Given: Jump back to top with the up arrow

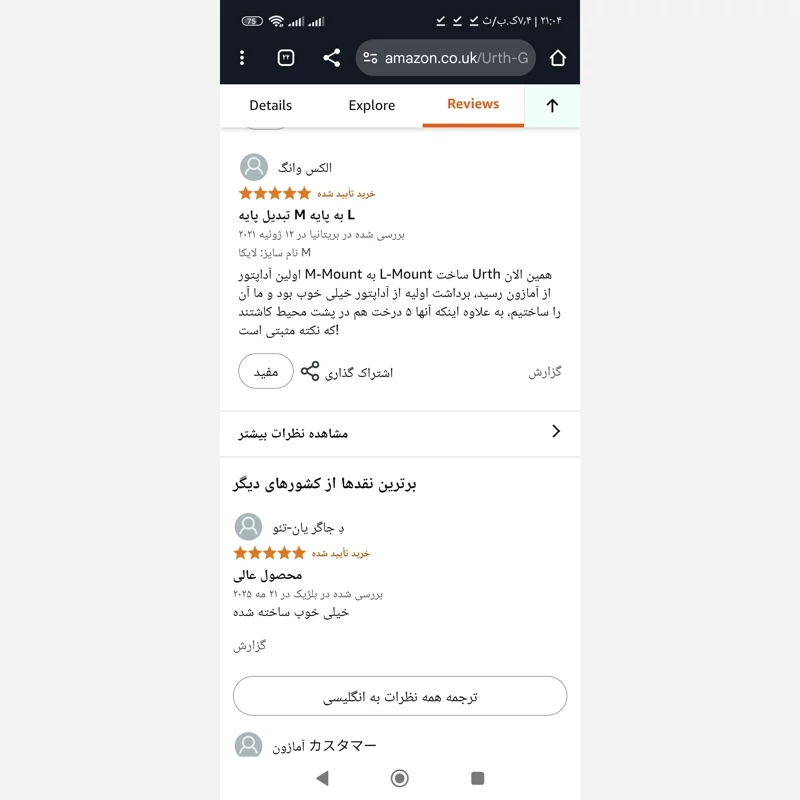Looking at the screenshot, I should tap(552, 105).
